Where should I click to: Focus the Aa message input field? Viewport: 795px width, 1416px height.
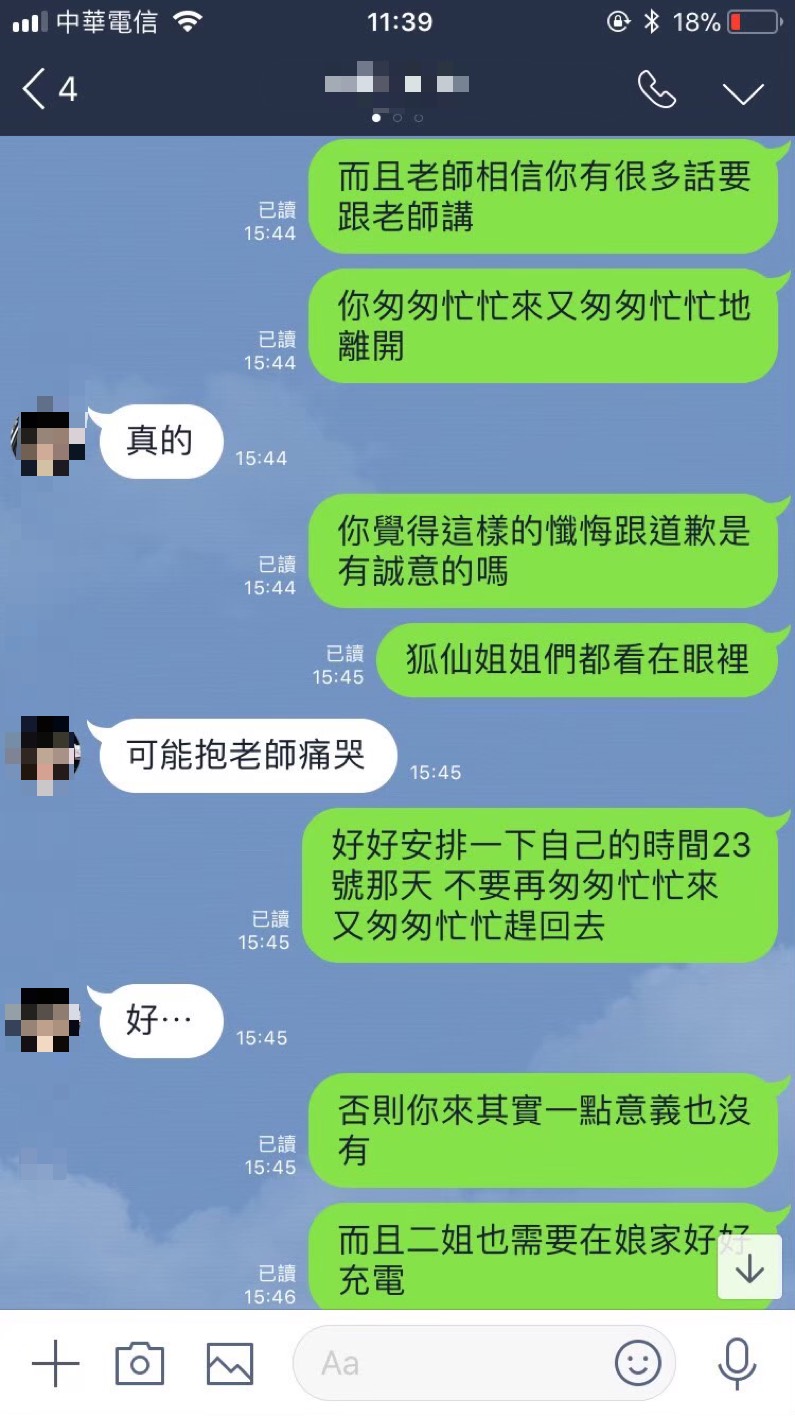click(x=450, y=1363)
